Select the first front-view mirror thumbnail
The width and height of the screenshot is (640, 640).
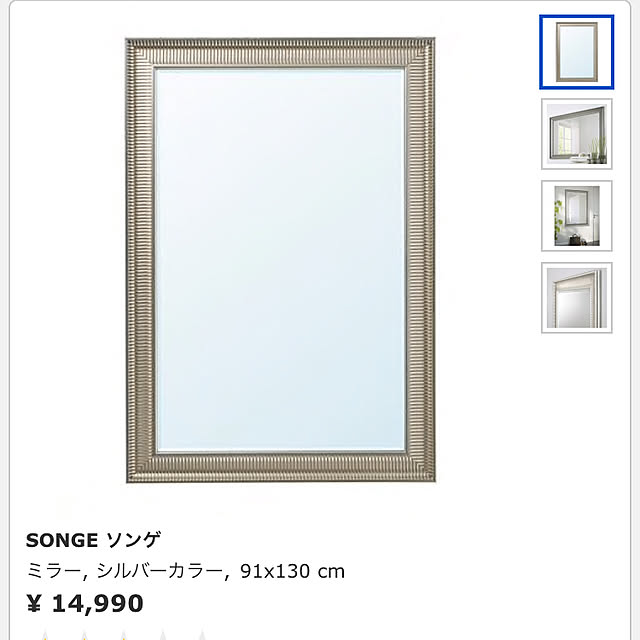click(x=574, y=52)
